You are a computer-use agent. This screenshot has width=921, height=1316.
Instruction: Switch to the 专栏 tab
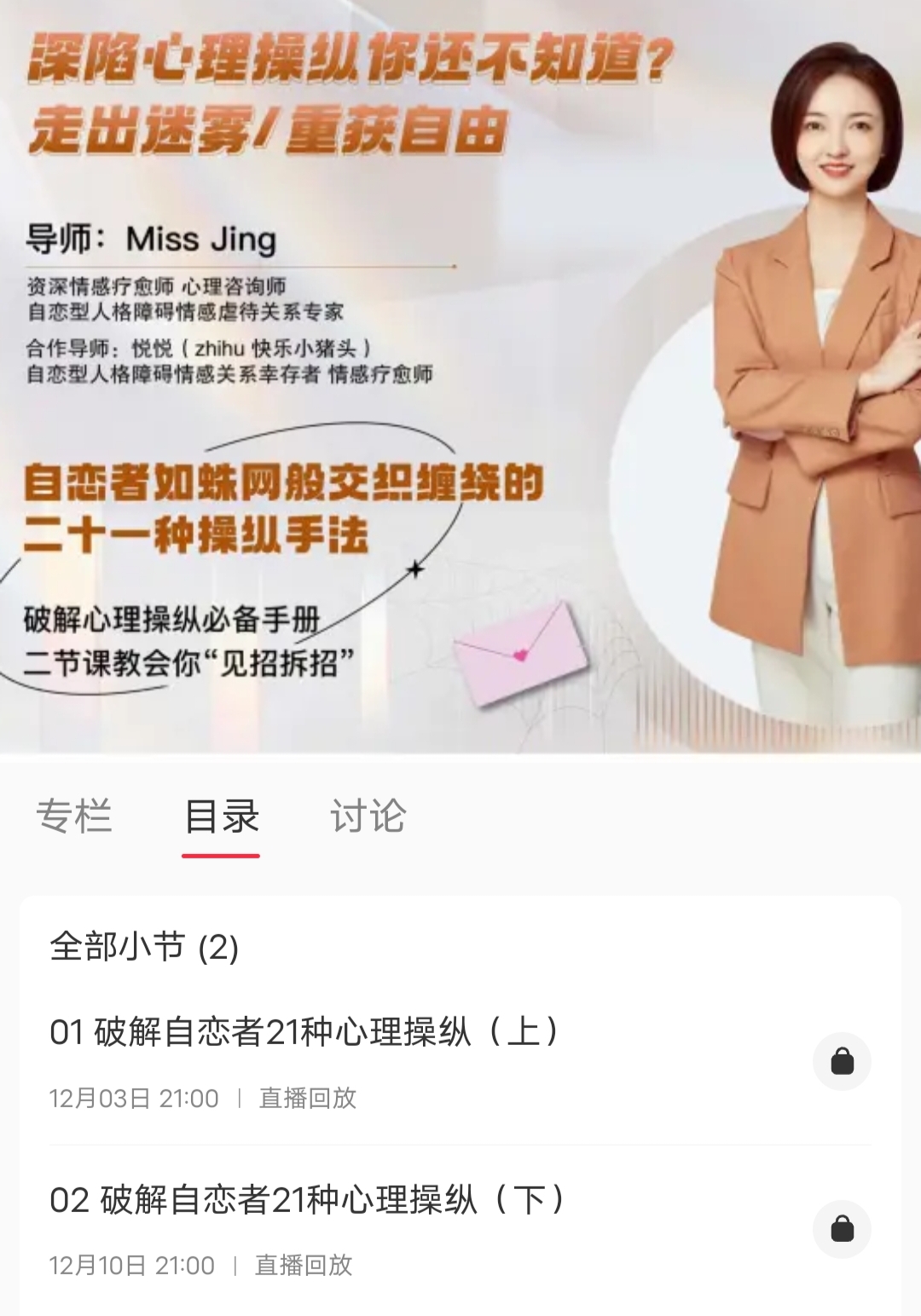[x=74, y=816]
